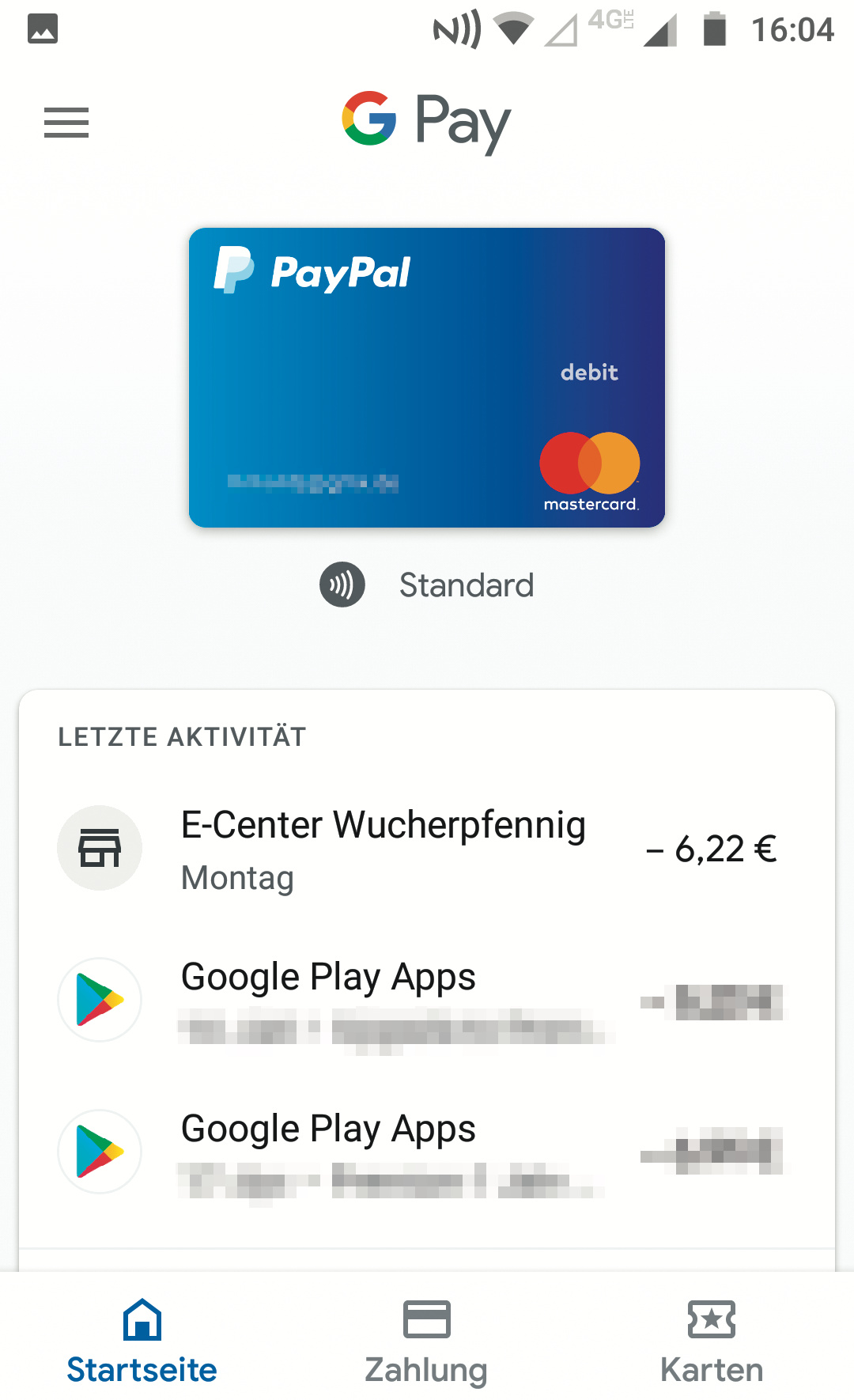Screen dimensions: 854x1400
Task: Open the PayPal debit Mastercard card
Action: pyautogui.click(x=427, y=377)
